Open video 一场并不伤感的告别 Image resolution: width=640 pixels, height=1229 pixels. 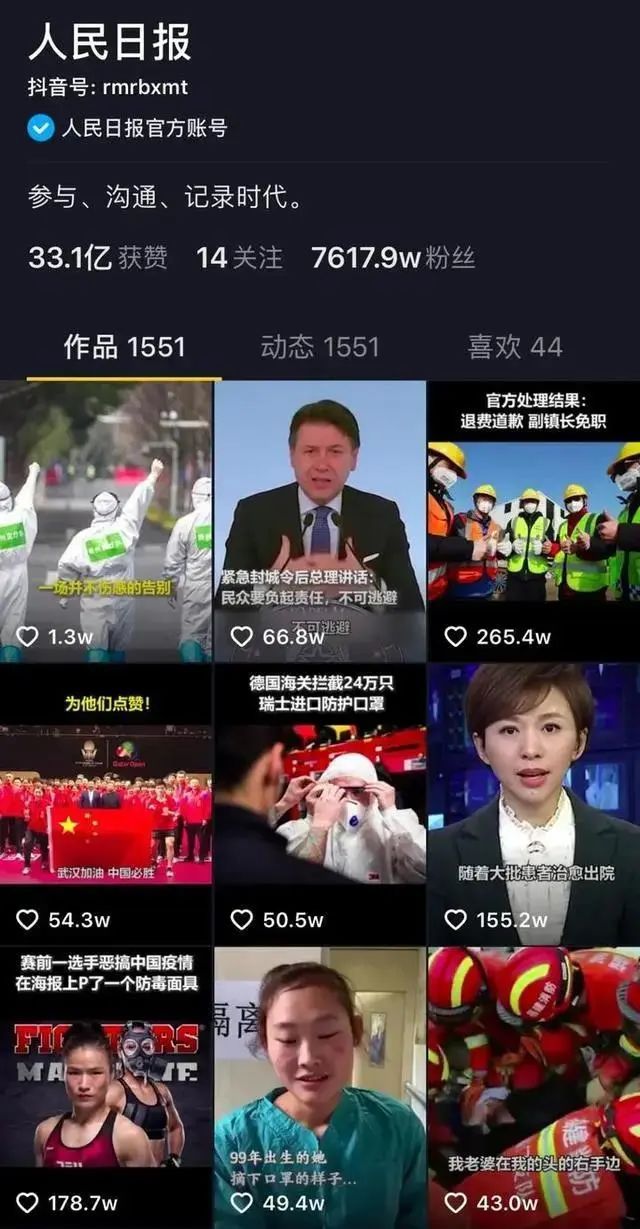point(105,520)
